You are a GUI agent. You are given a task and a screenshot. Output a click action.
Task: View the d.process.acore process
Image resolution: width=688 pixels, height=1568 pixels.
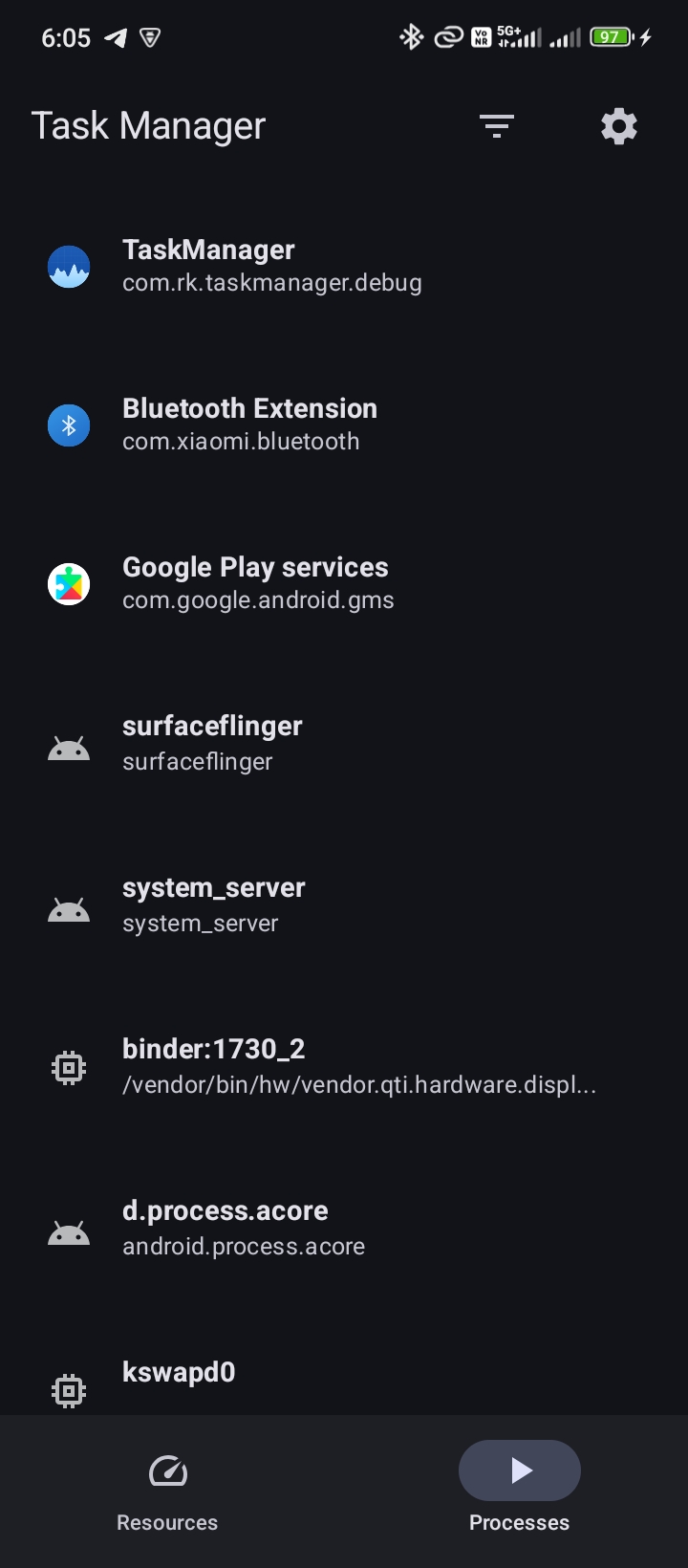(344, 1228)
